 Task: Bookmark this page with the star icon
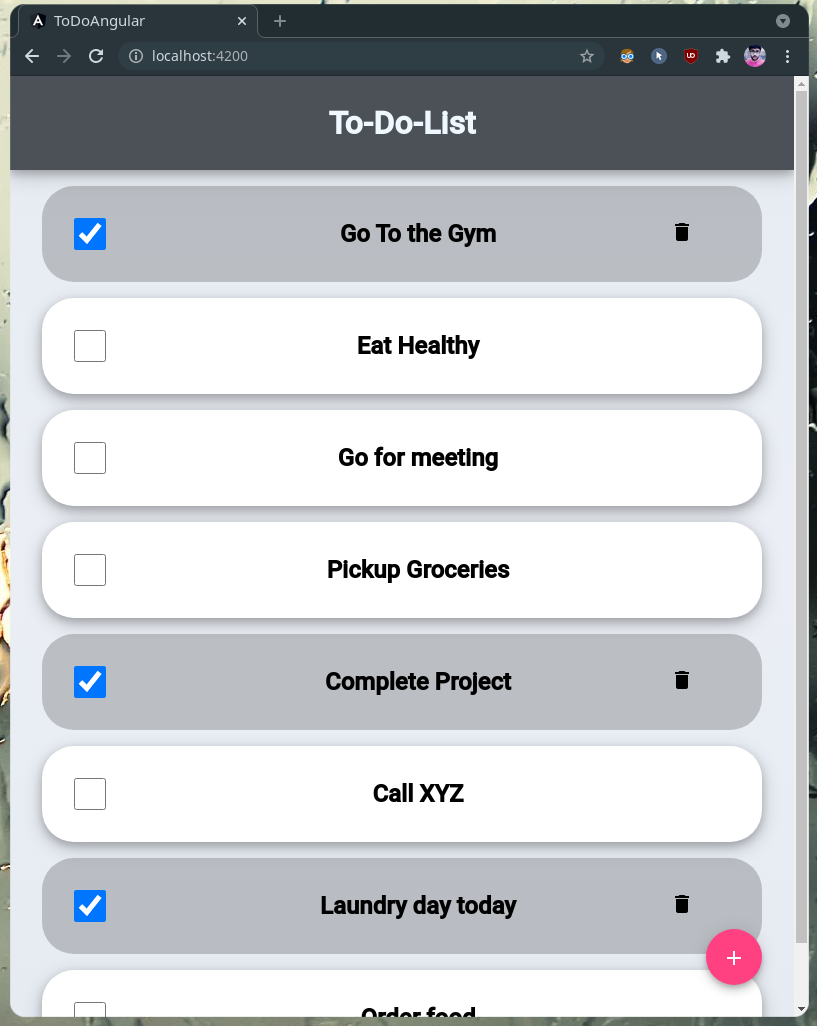point(587,56)
